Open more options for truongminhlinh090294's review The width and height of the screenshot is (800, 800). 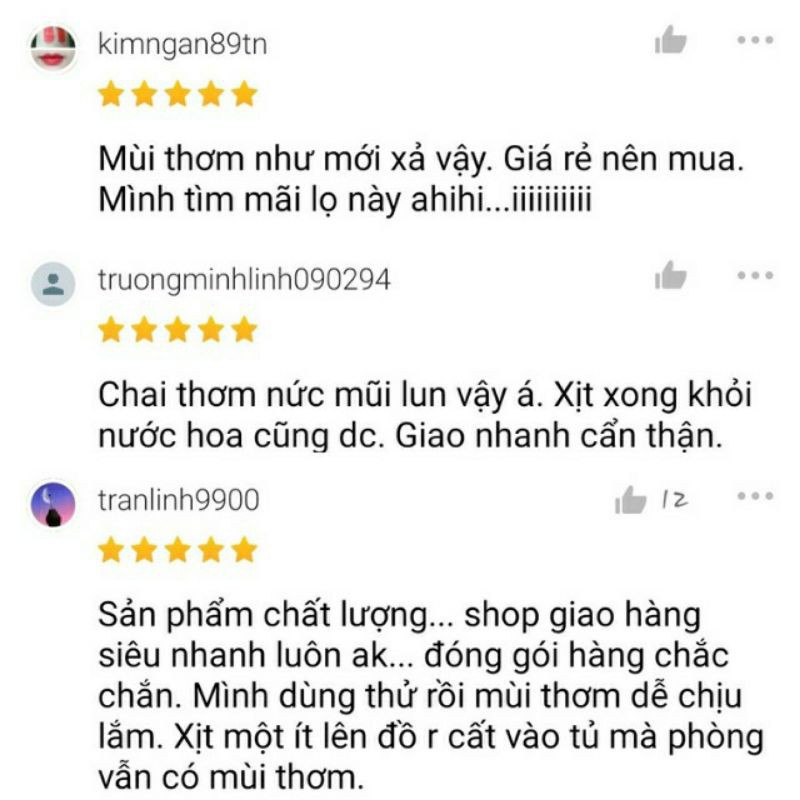(x=755, y=275)
